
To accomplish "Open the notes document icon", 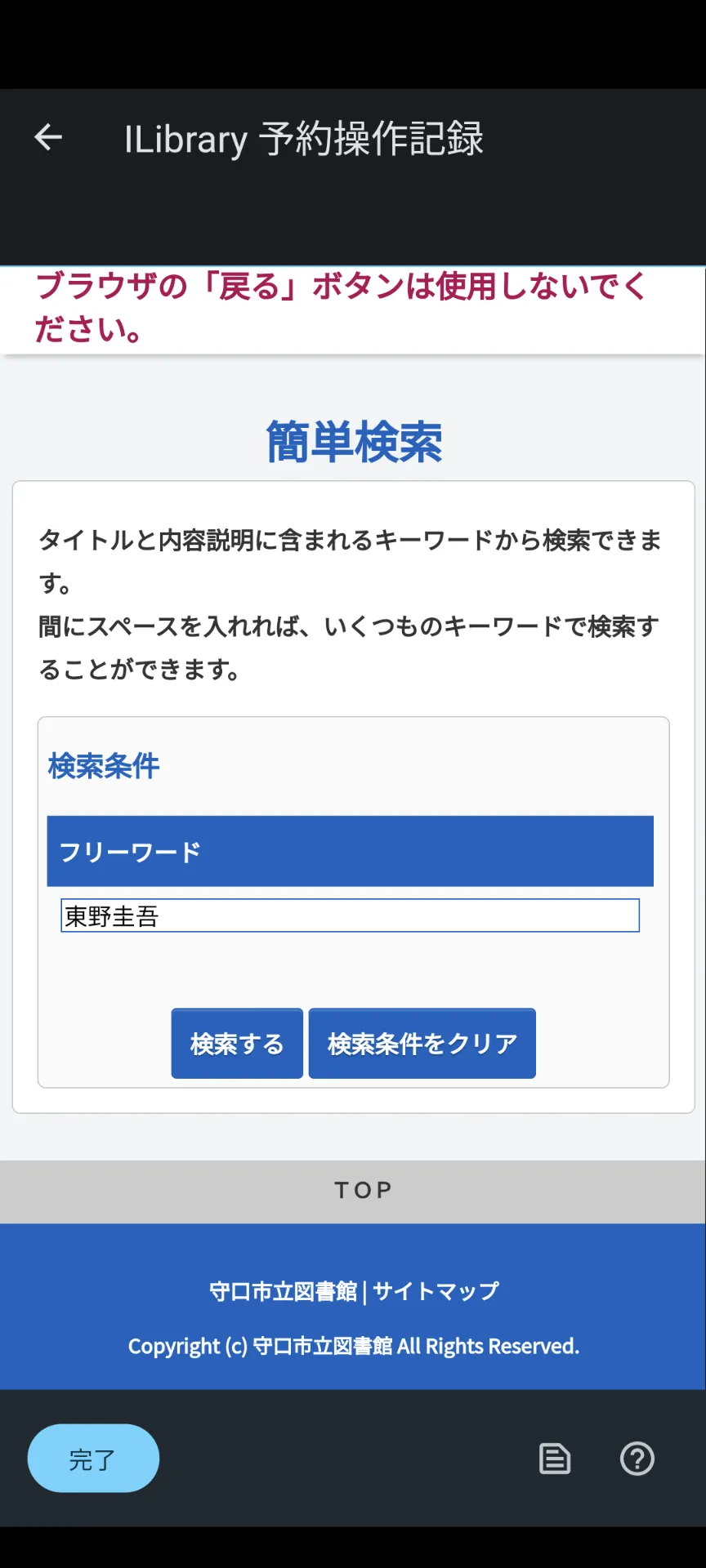I will click(x=555, y=1459).
